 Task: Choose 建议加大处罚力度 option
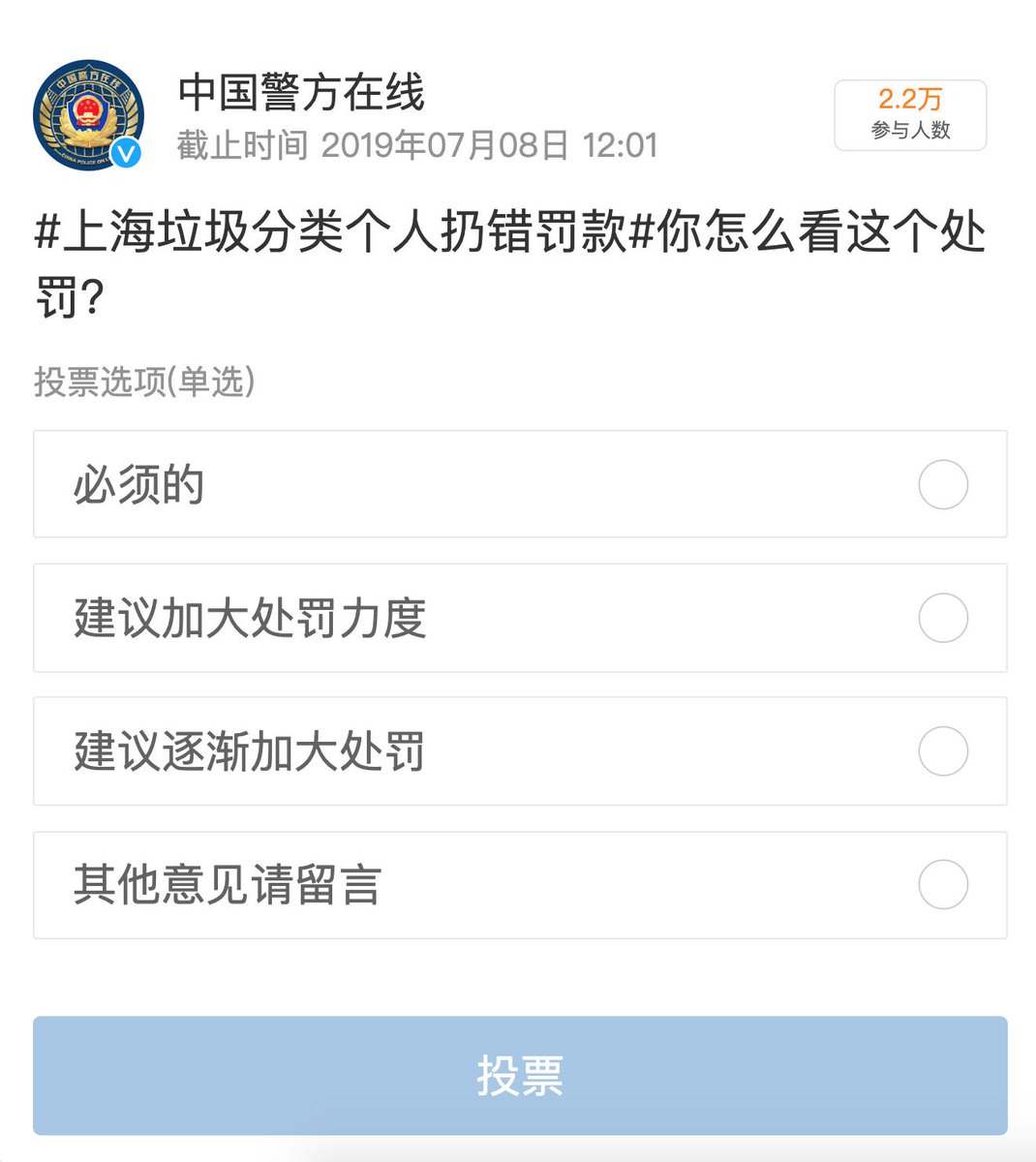pos(942,618)
